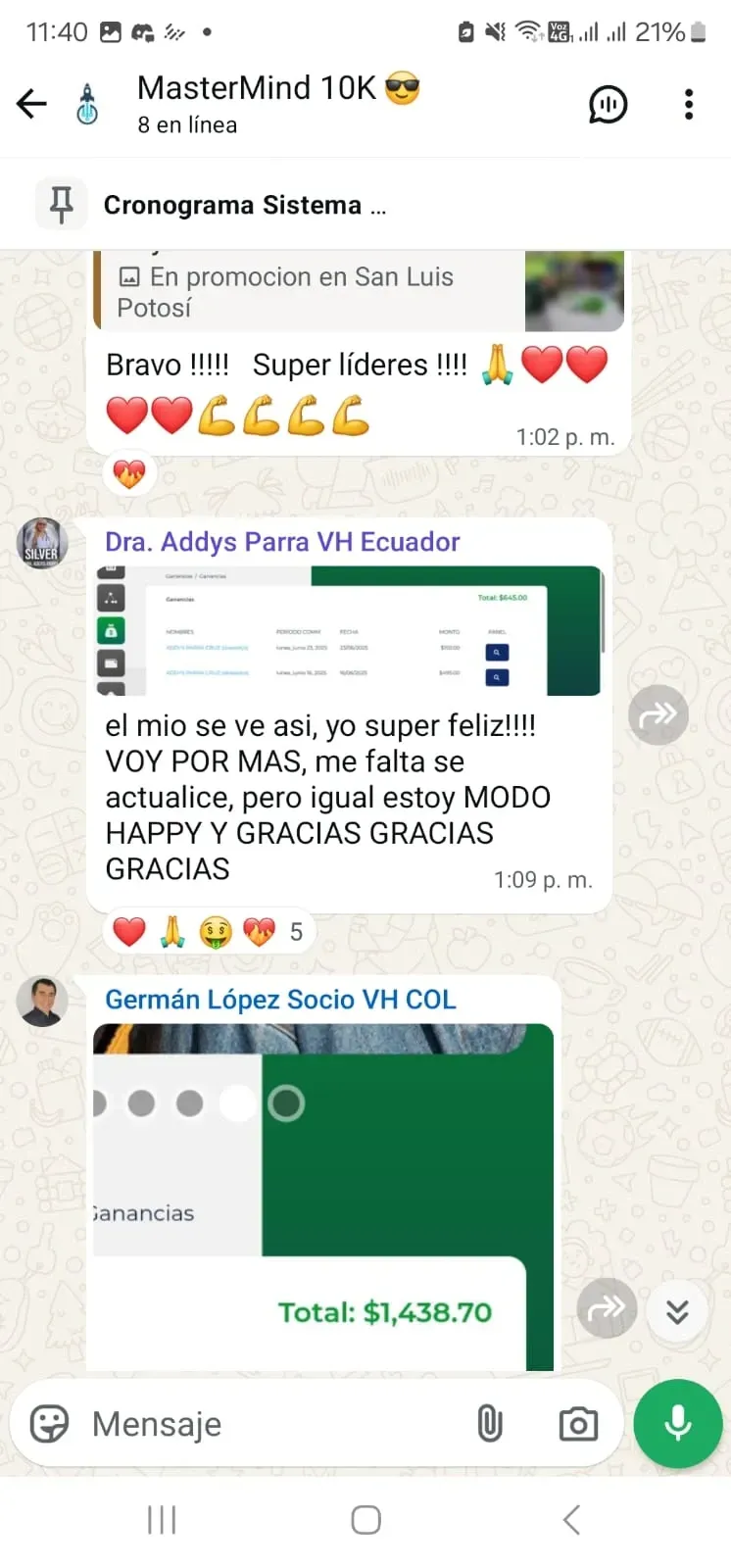This screenshot has height=1568, width=731.
Task: Record a voice message with the microphone
Action: [x=678, y=1423]
